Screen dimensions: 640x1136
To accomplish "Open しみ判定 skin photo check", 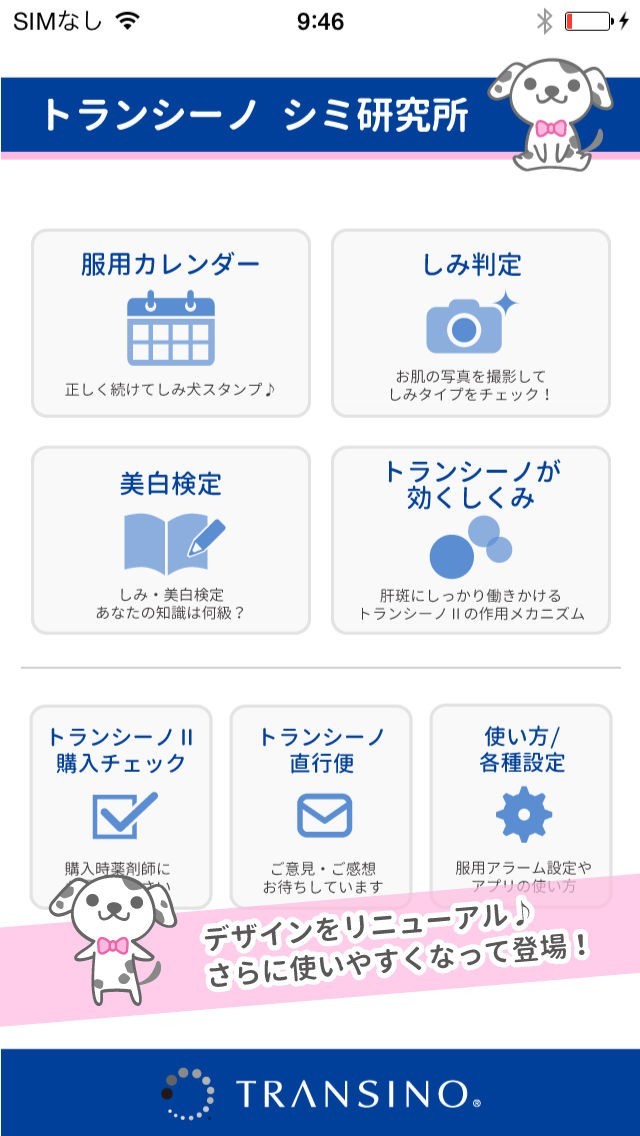I will click(470, 323).
